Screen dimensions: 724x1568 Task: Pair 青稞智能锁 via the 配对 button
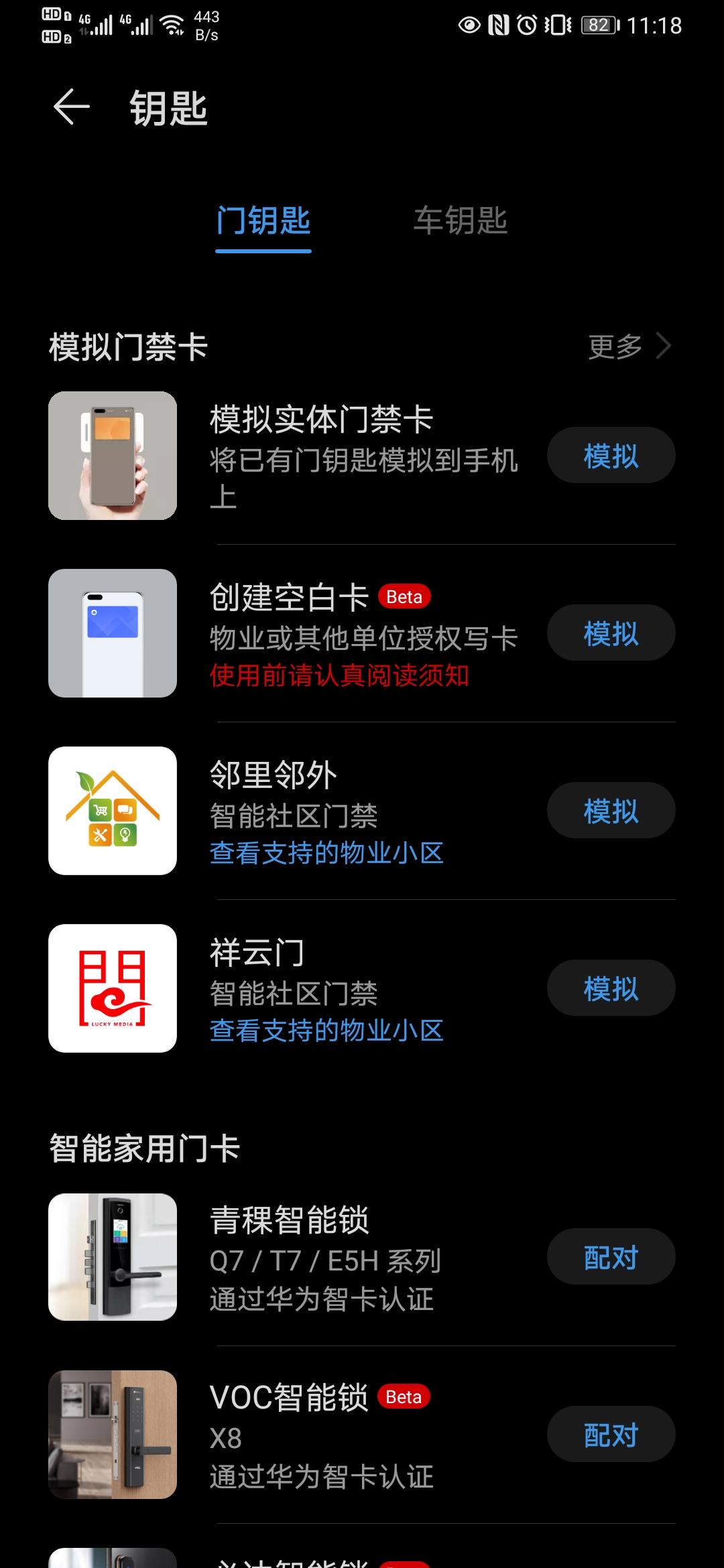pos(611,1257)
